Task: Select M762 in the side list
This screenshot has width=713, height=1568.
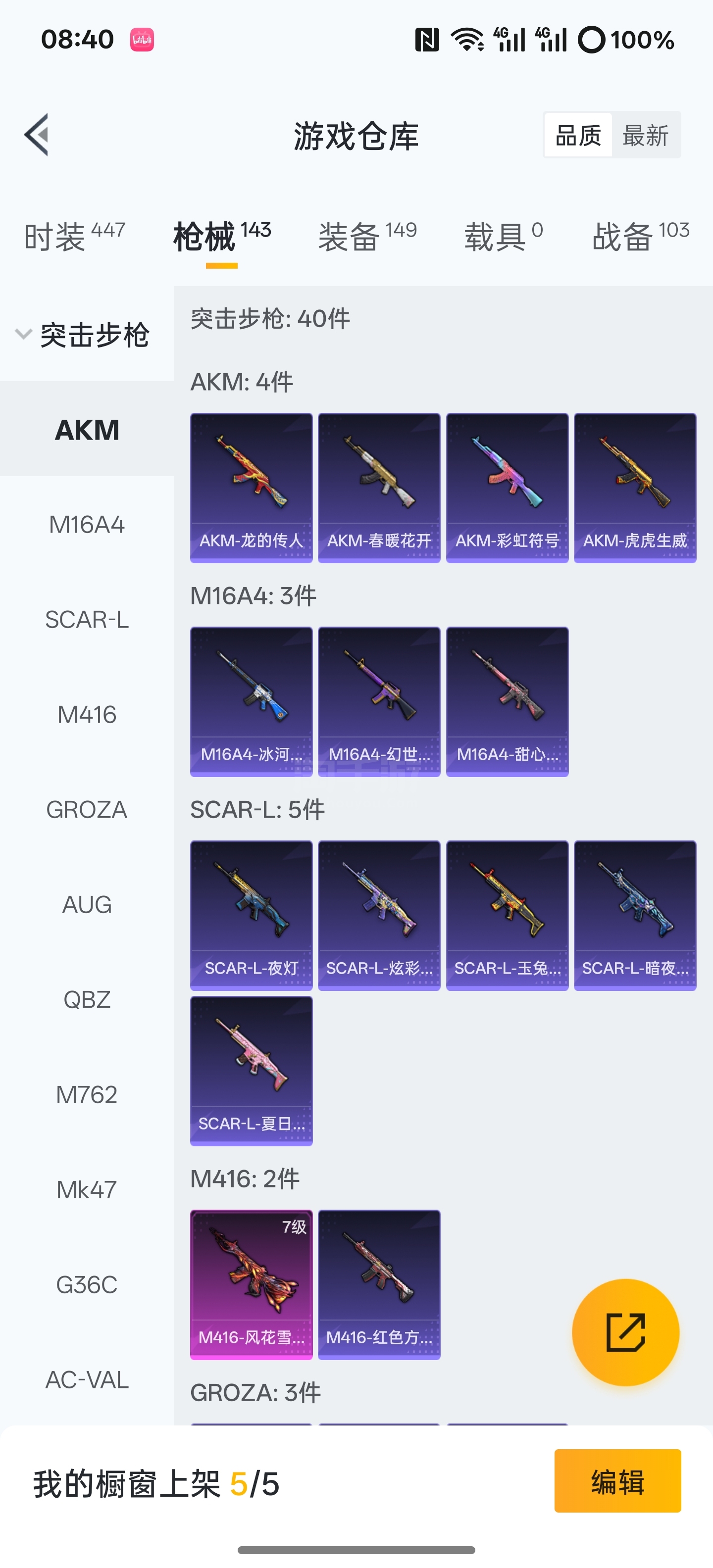Action: pyautogui.click(x=87, y=1094)
